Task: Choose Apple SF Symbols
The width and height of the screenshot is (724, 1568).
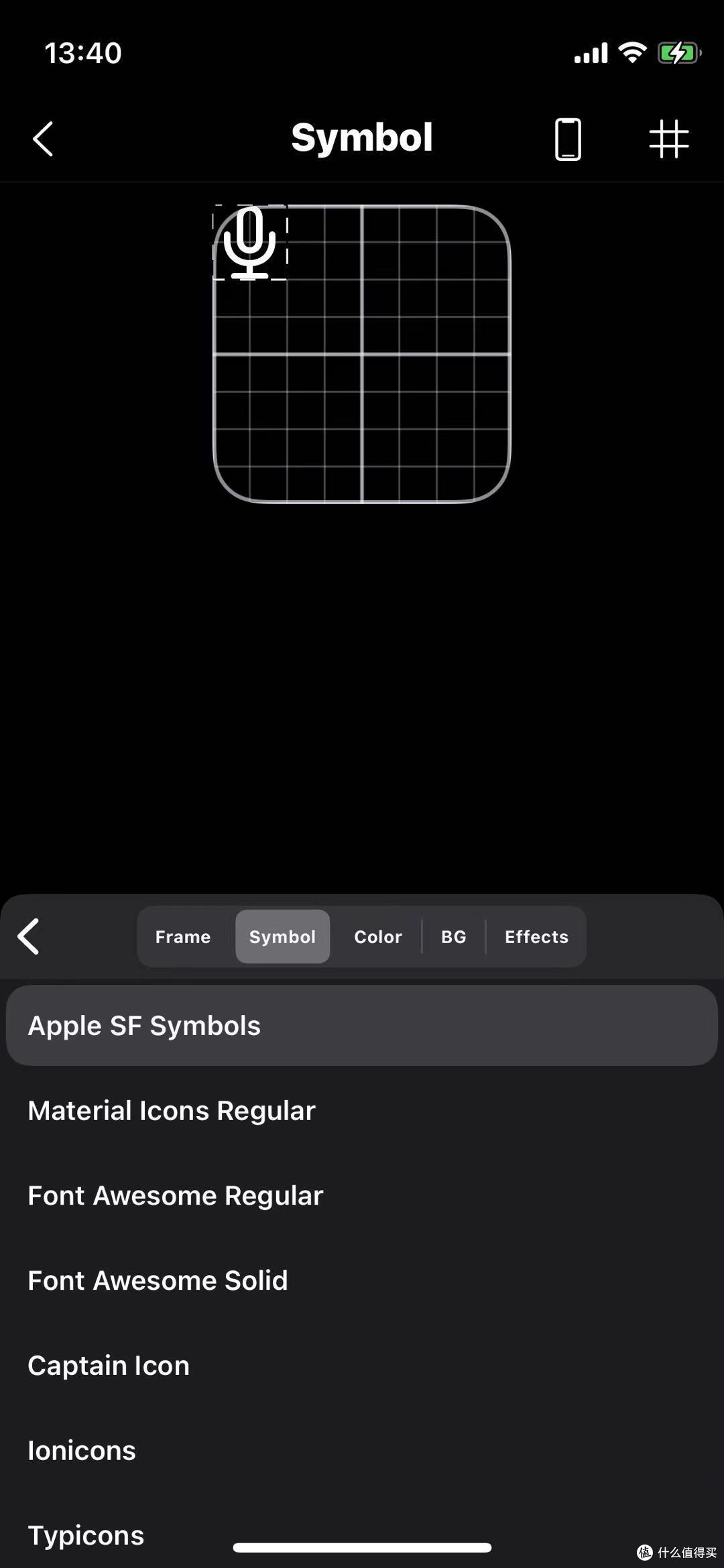Action: point(362,1026)
